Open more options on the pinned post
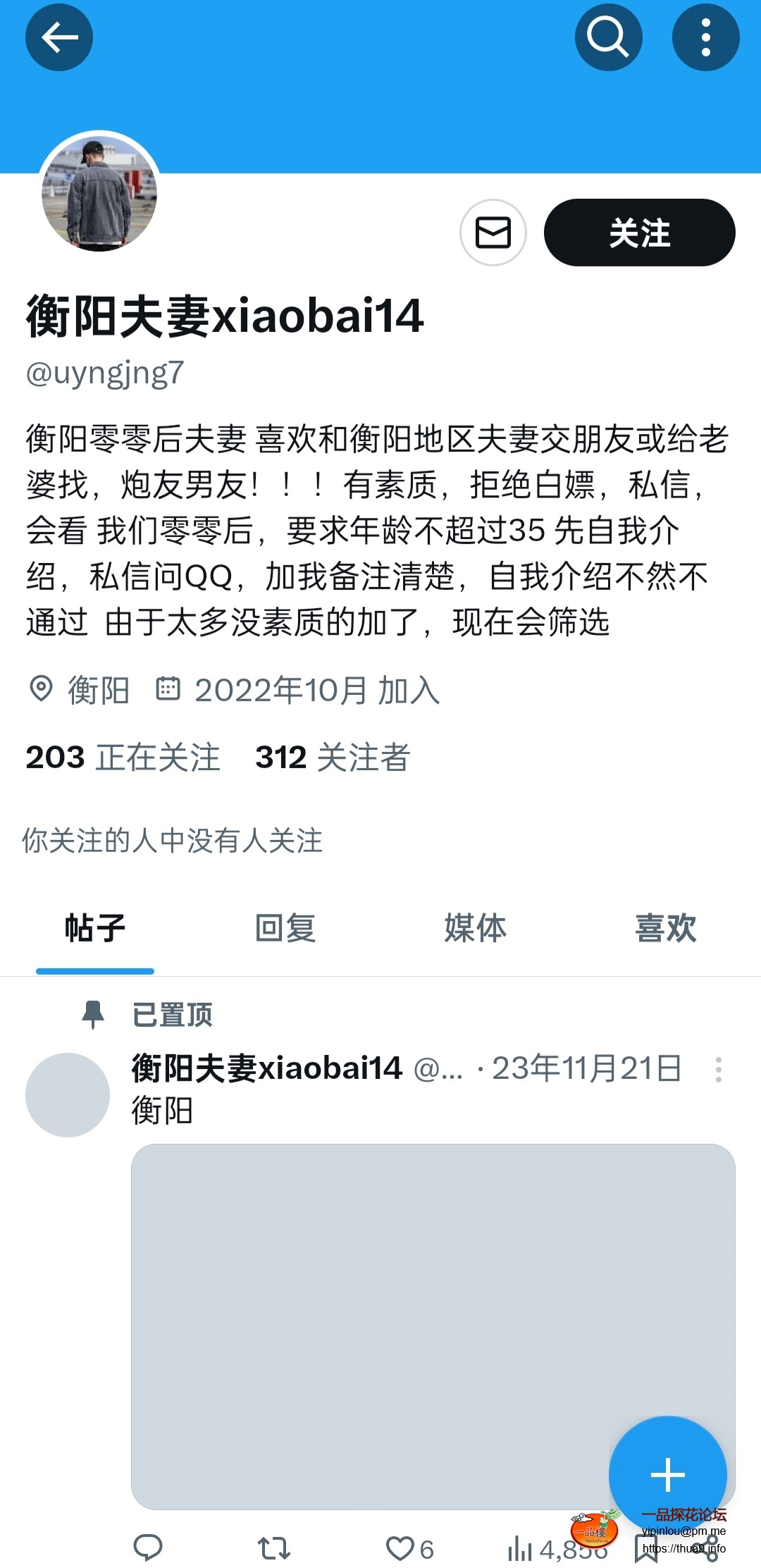 pyautogui.click(x=718, y=1070)
